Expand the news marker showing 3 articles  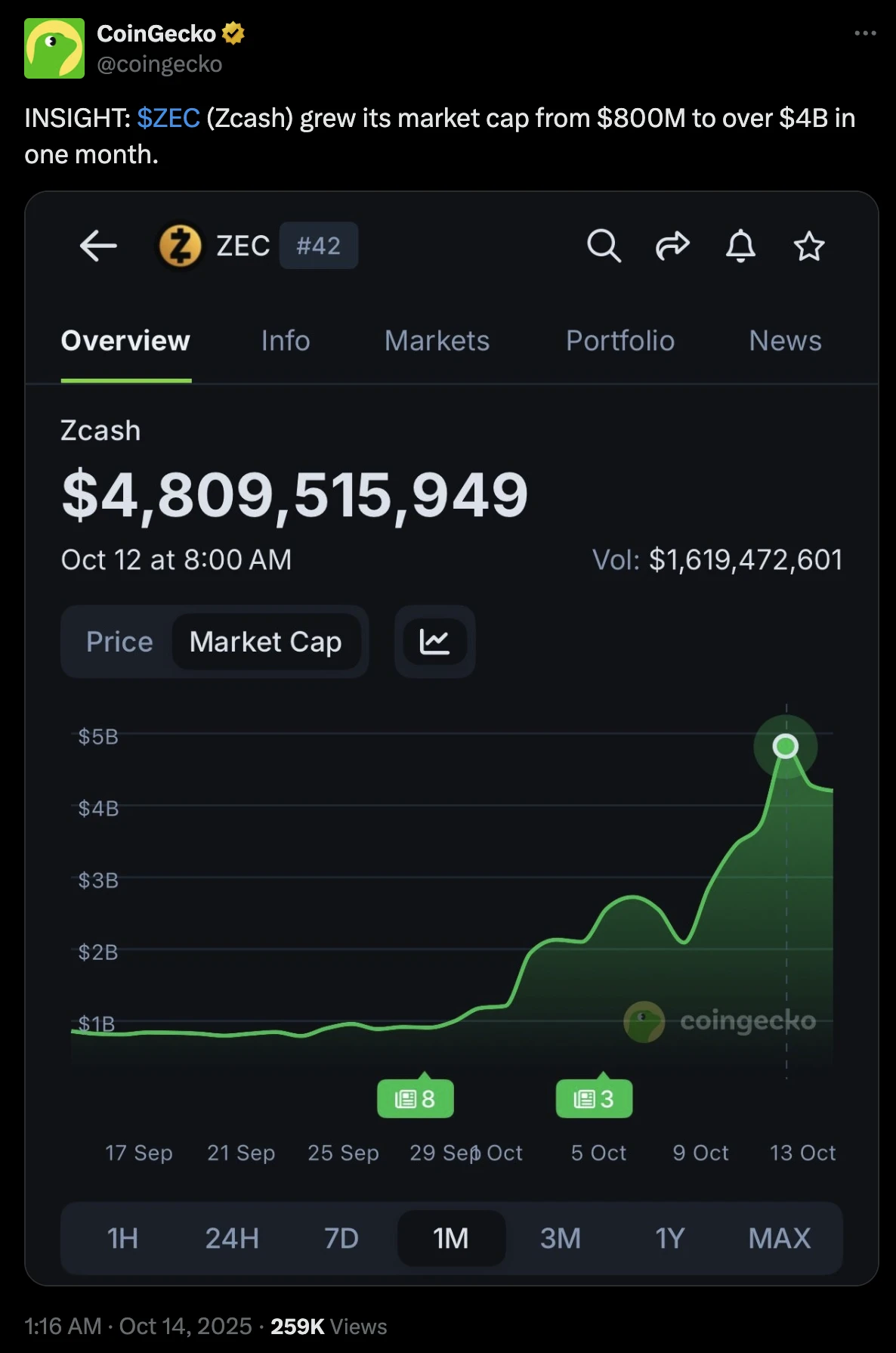(x=595, y=1098)
